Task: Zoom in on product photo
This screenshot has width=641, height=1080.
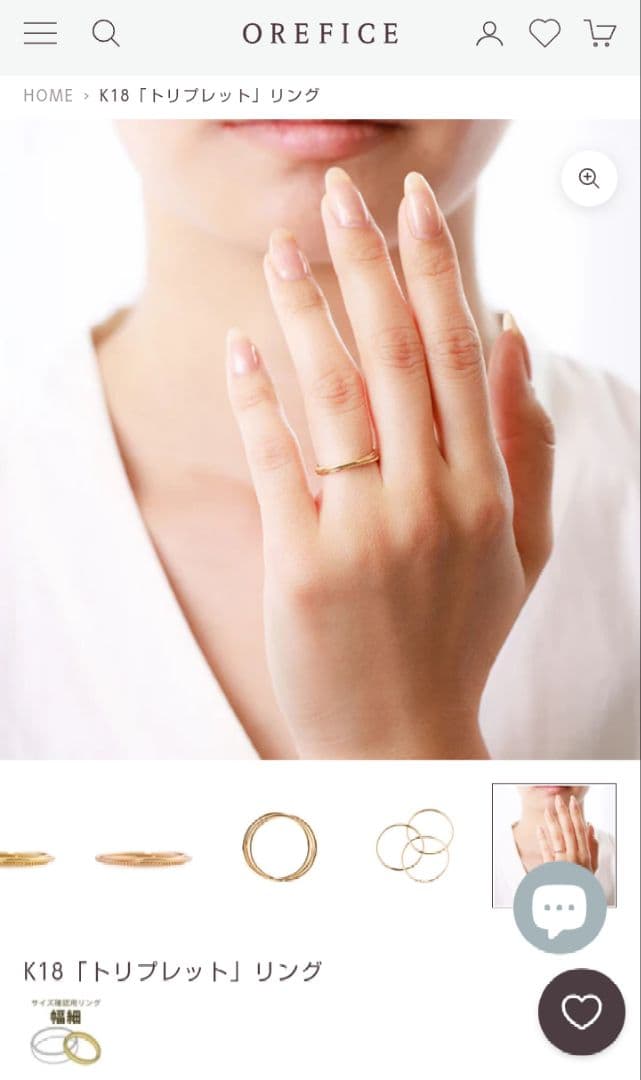Action: (x=589, y=179)
